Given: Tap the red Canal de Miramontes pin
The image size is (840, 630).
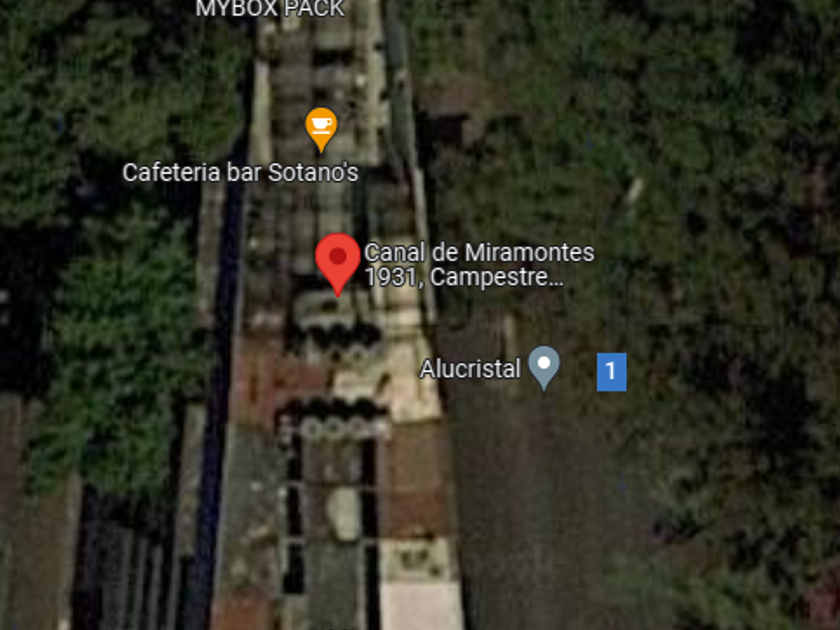Looking at the screenshot, I should point(338,264).
